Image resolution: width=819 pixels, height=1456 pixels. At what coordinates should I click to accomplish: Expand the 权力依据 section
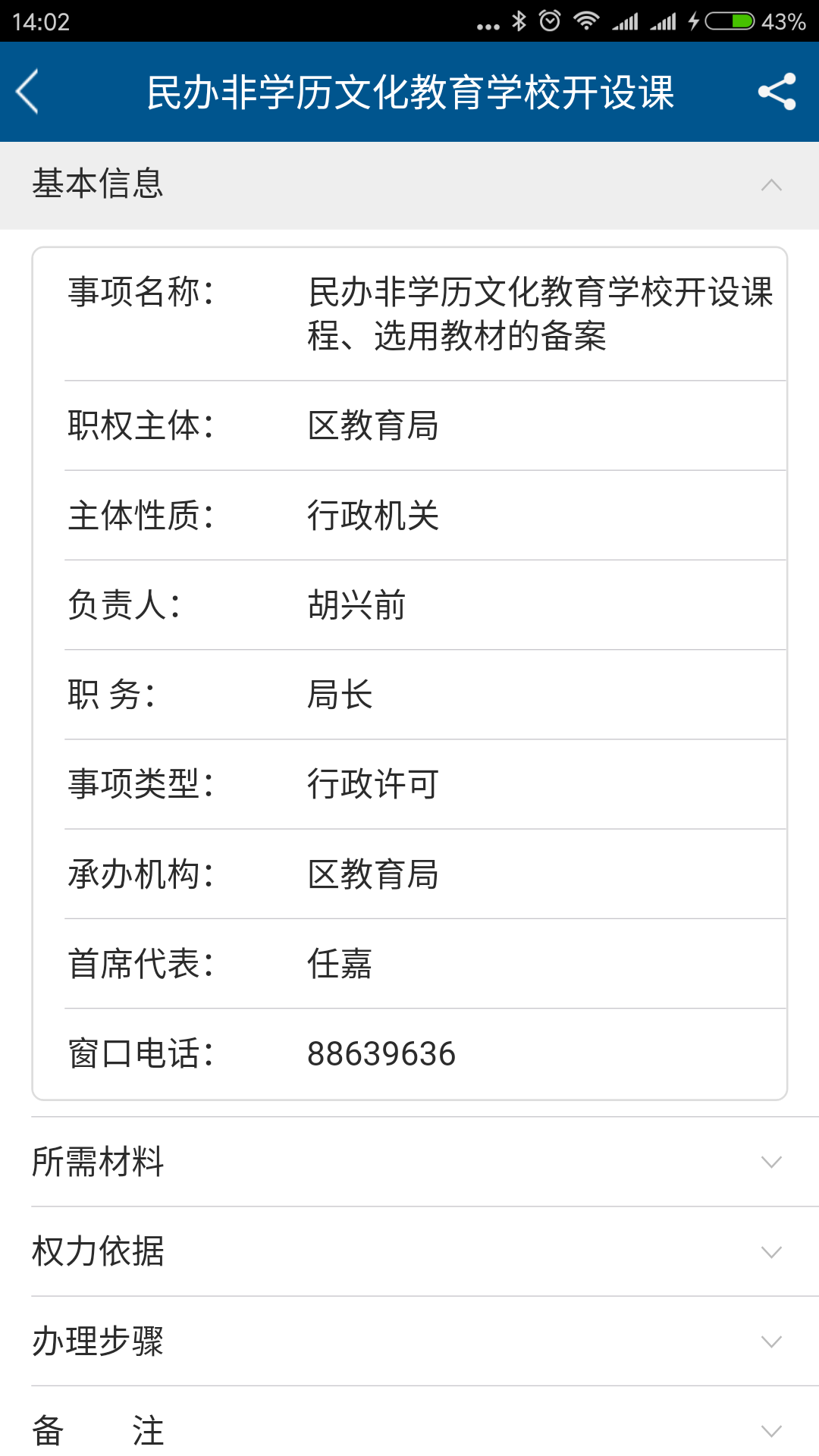771,1251
